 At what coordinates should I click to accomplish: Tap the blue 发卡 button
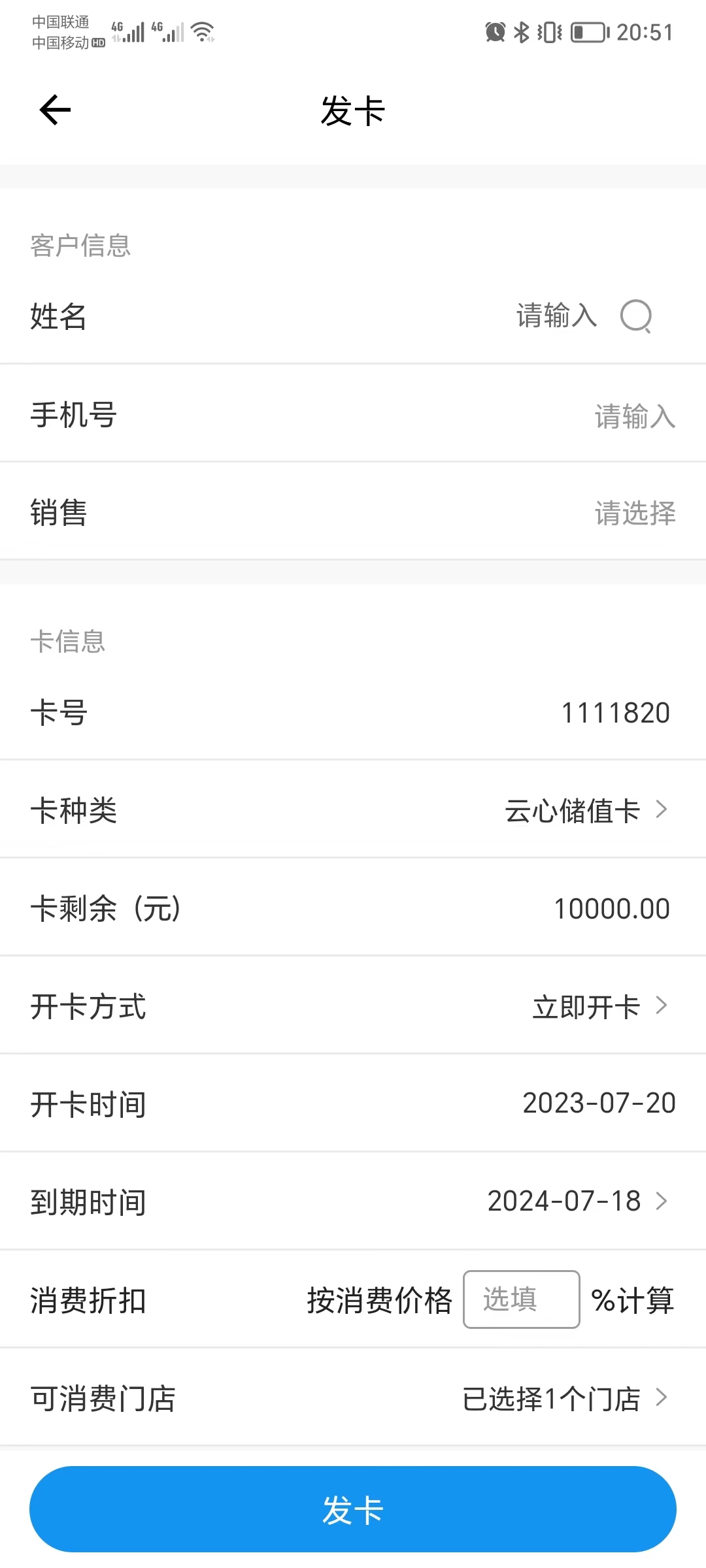353,1509
